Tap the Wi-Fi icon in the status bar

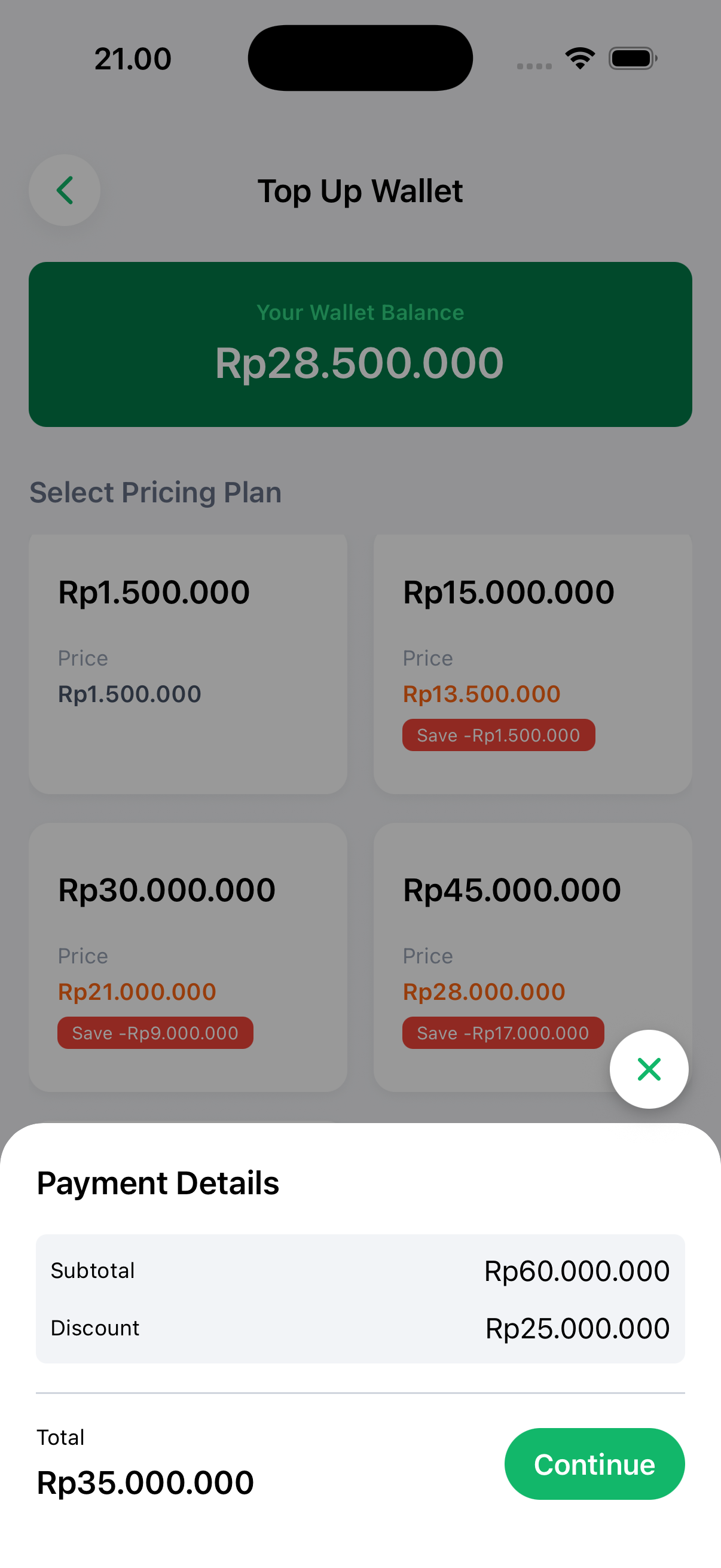[579, 57]
